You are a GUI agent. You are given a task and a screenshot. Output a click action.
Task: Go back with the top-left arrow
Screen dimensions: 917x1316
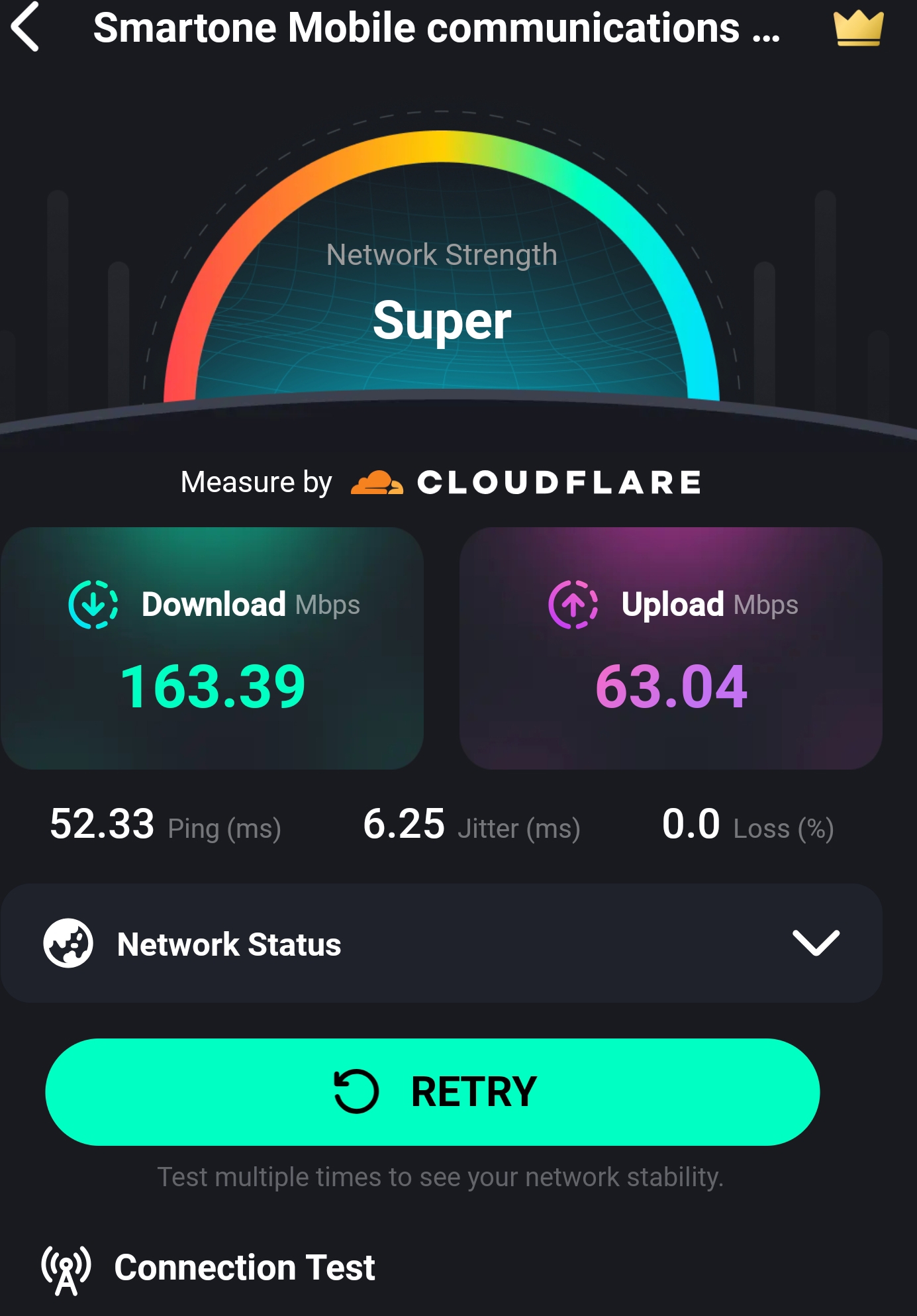coord(25,27)
